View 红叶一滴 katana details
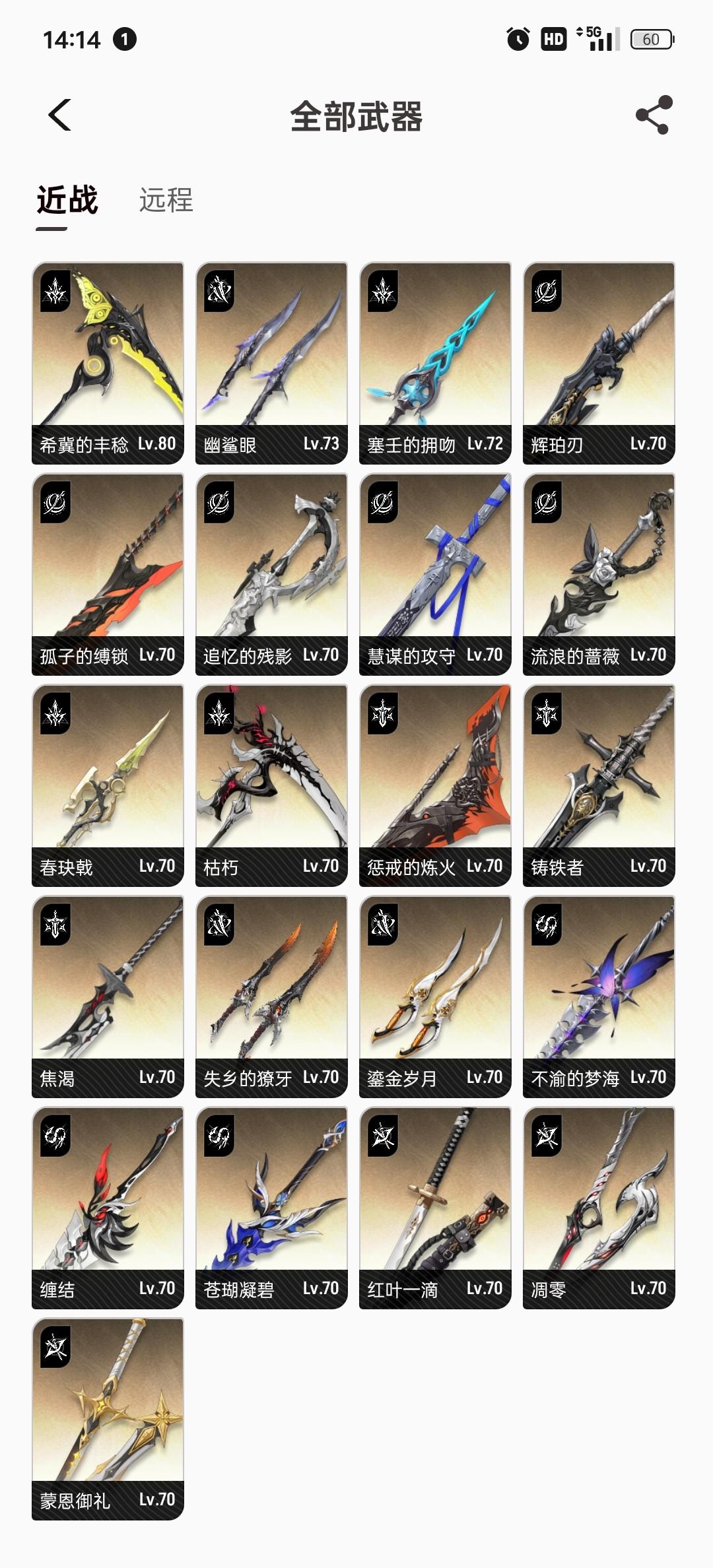The image size is (713, 1568). coord(435,1207)
